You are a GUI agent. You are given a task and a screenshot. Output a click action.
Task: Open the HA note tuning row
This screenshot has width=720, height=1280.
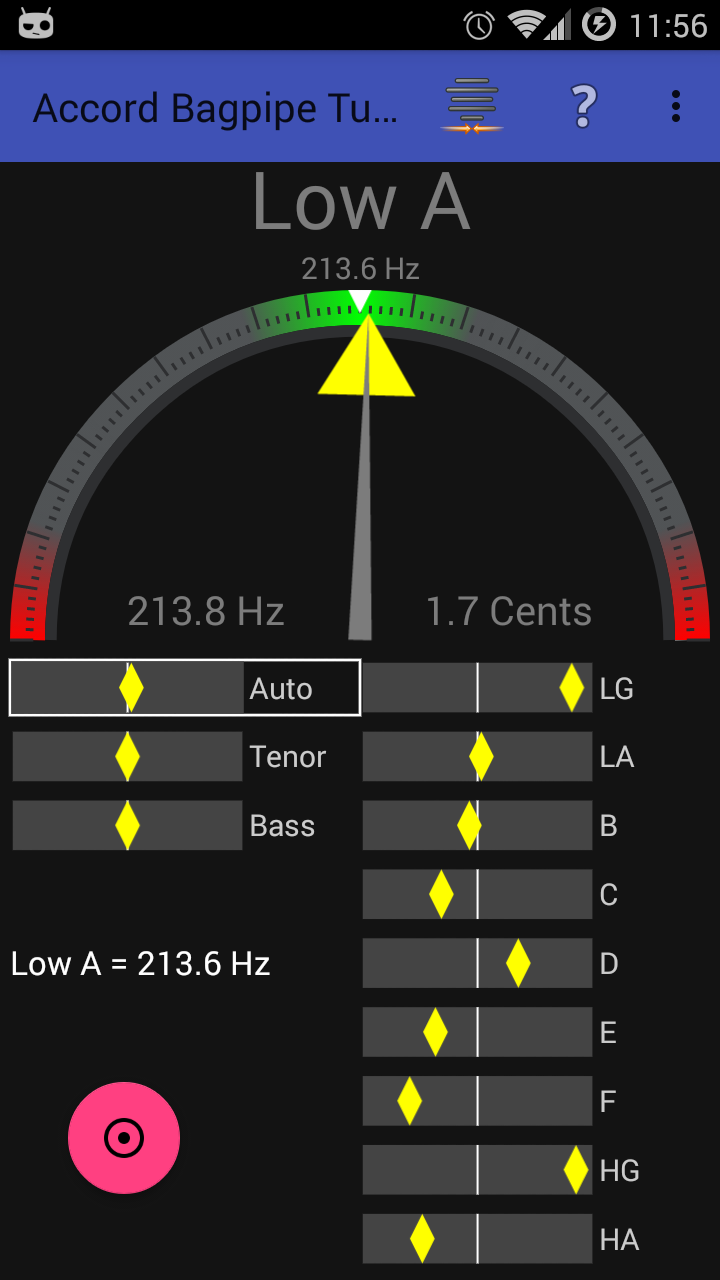[477, 1238]
